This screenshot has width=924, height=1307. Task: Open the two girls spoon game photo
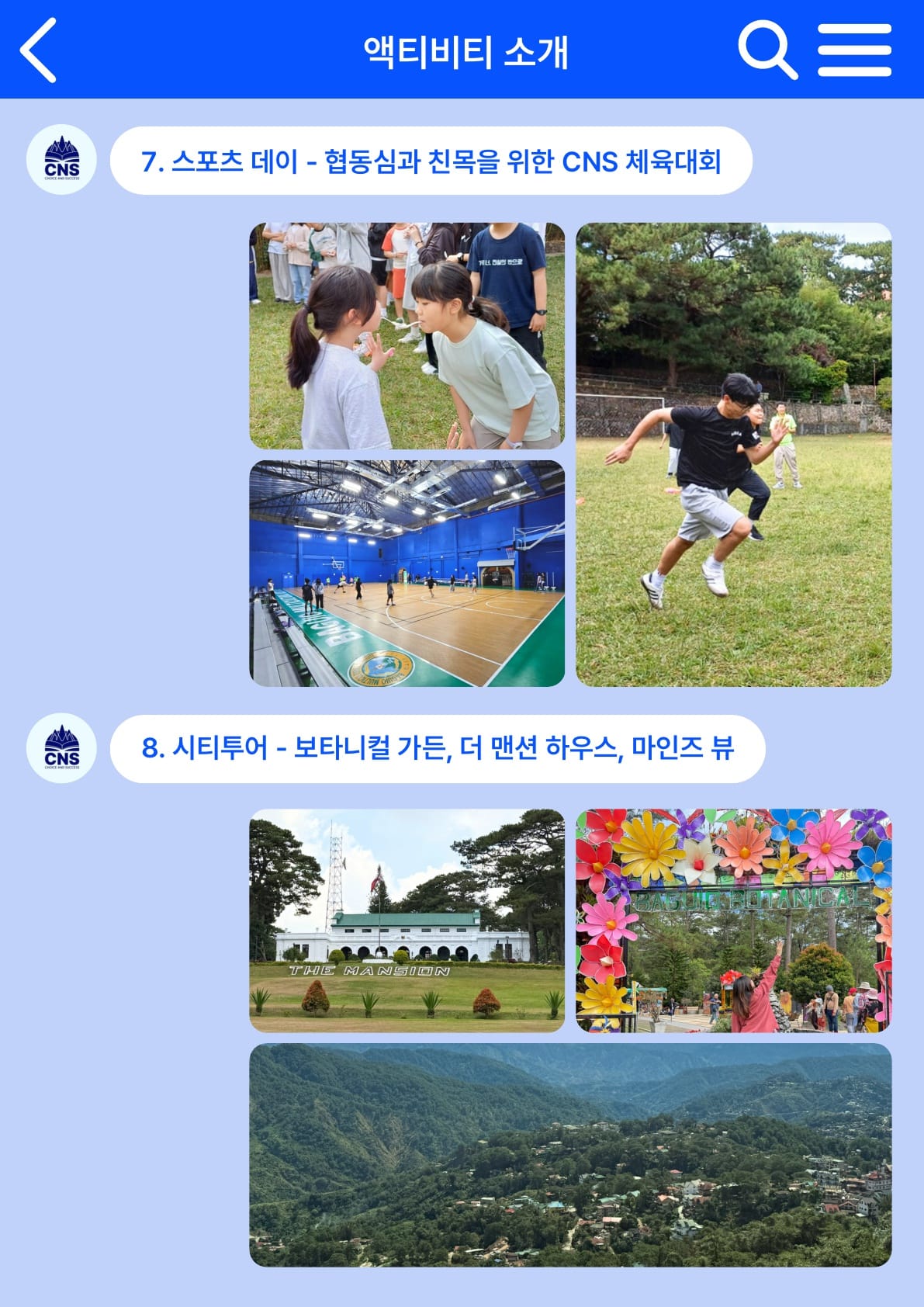407,336
